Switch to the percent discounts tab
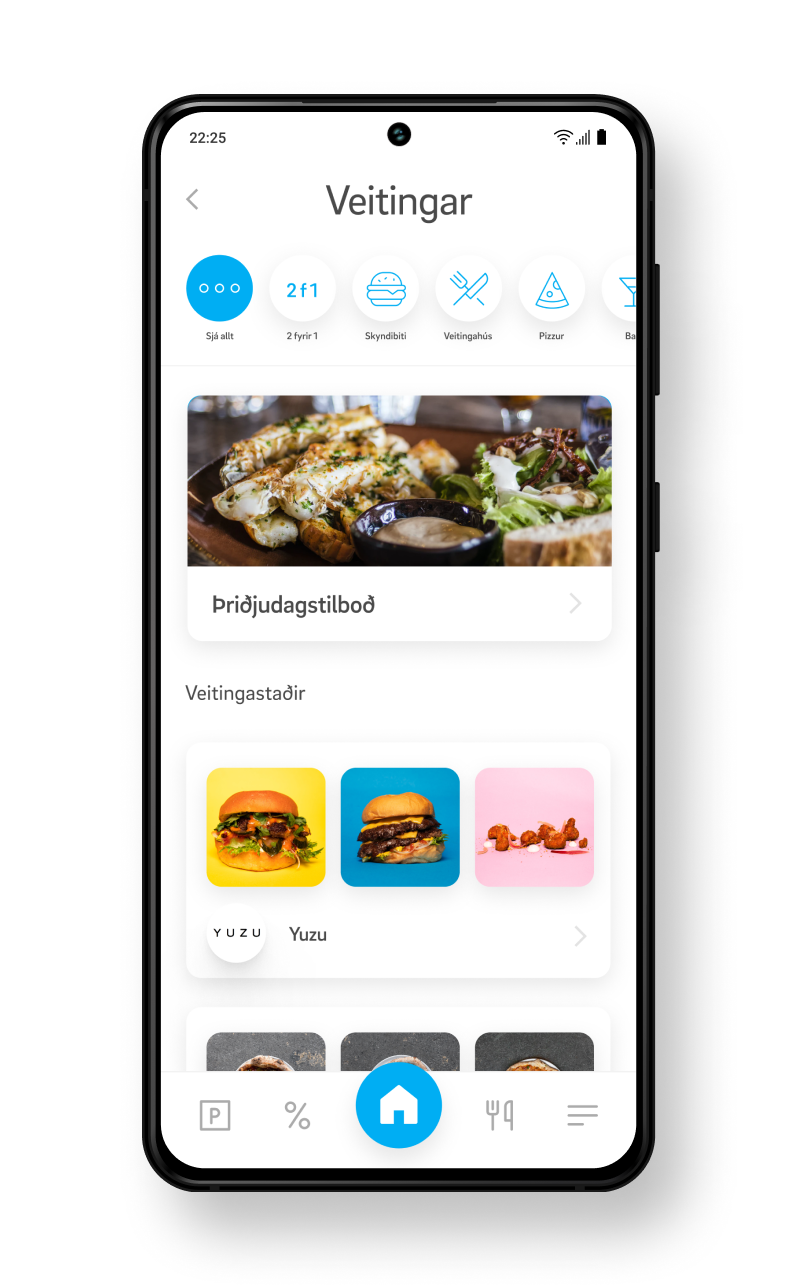802x1288 pixels. coord(297,1115)
